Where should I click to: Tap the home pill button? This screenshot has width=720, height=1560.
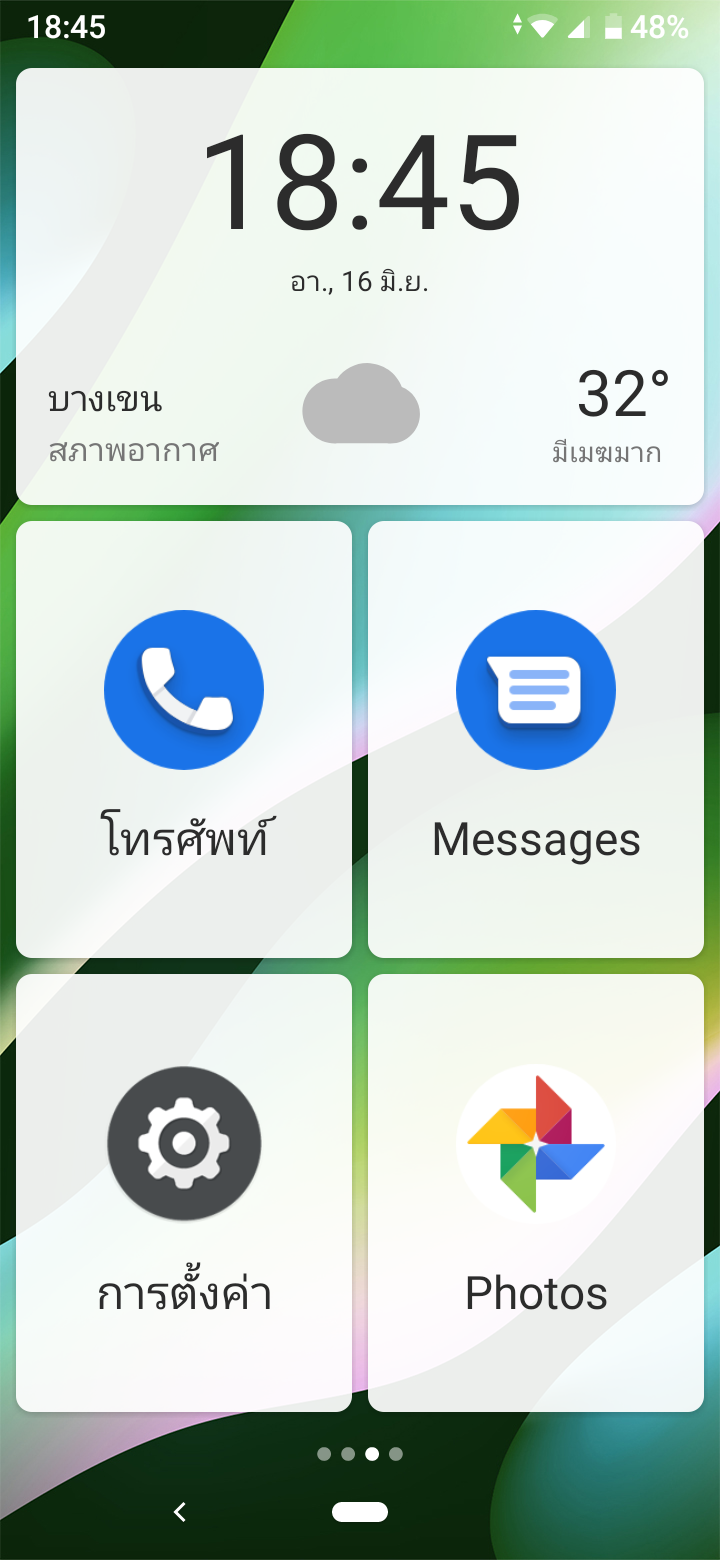click(x=360, y=1512)
